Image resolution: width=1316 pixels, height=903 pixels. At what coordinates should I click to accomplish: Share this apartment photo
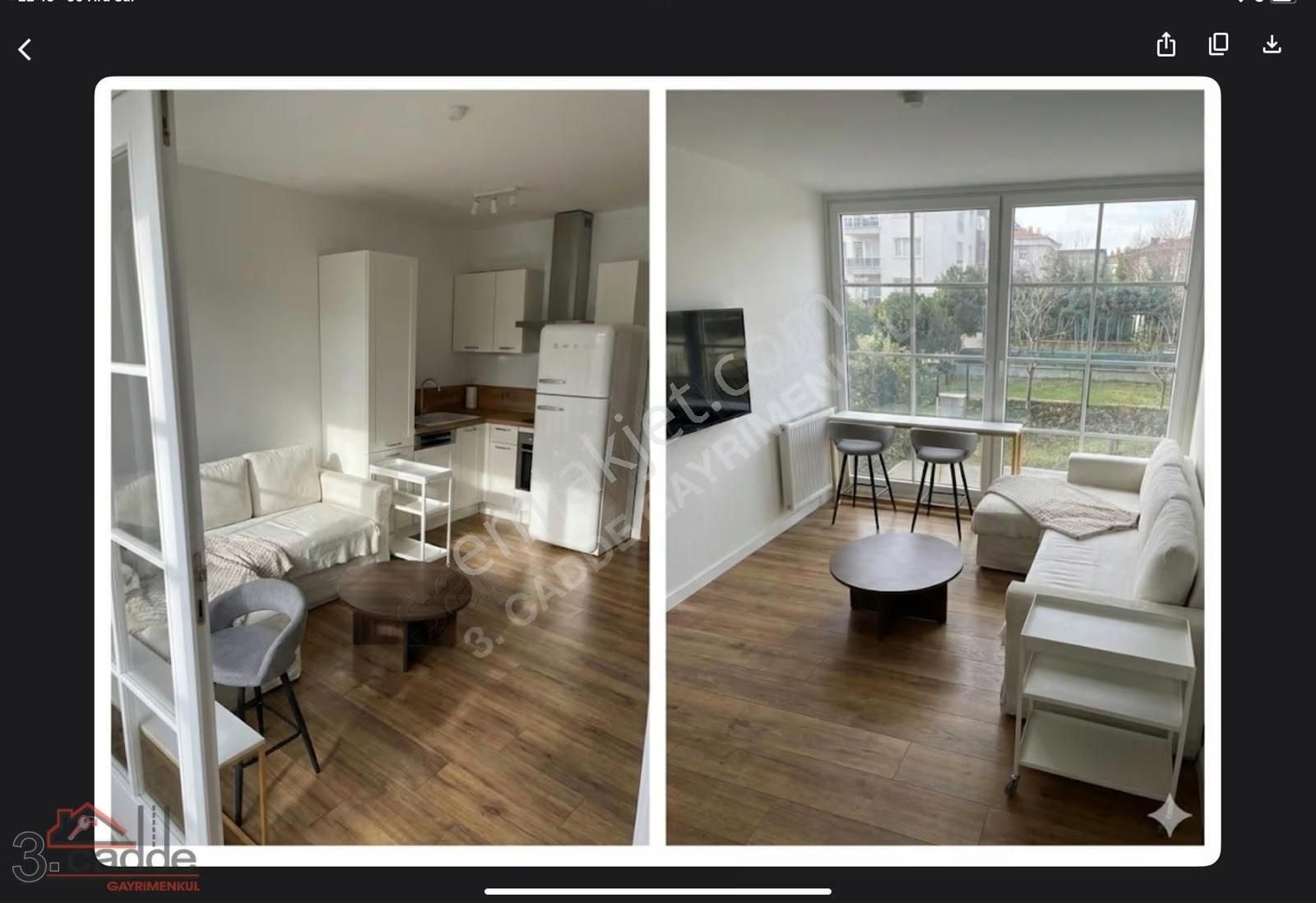(x=1165, y=44)
